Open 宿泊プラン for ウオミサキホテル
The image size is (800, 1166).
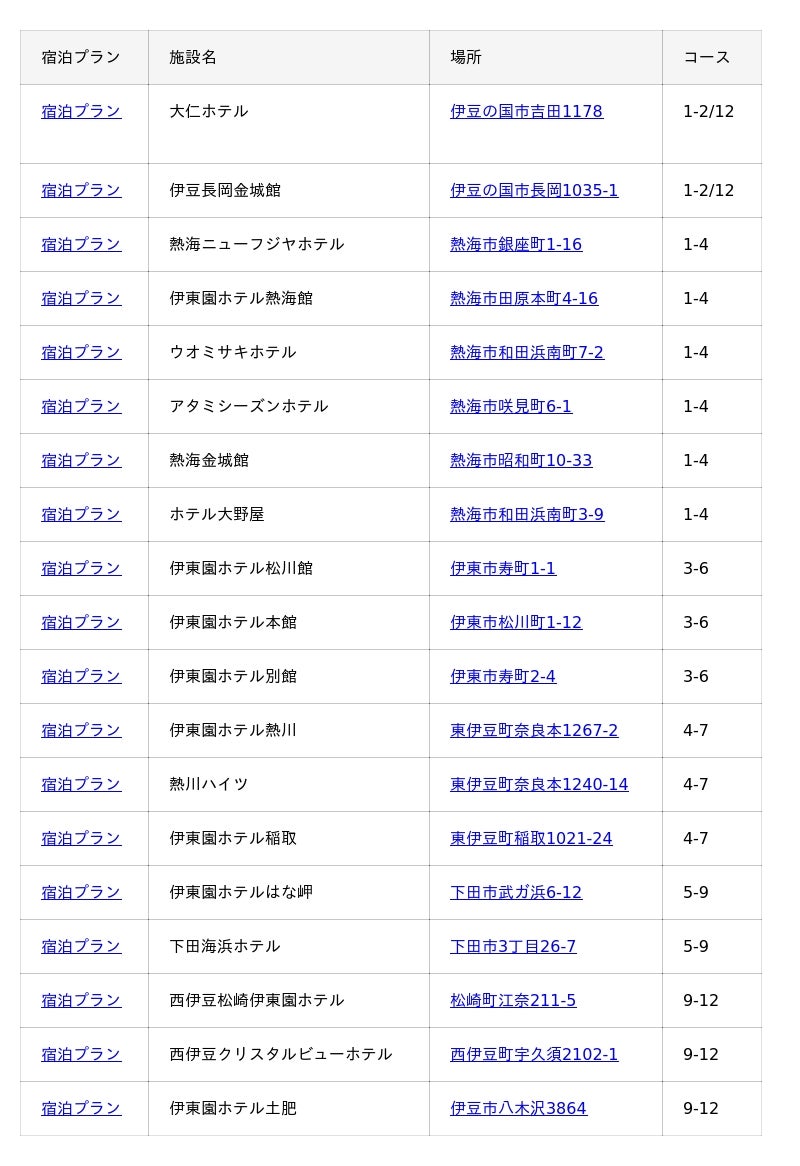pyautogui.click(x=81, y=352)
